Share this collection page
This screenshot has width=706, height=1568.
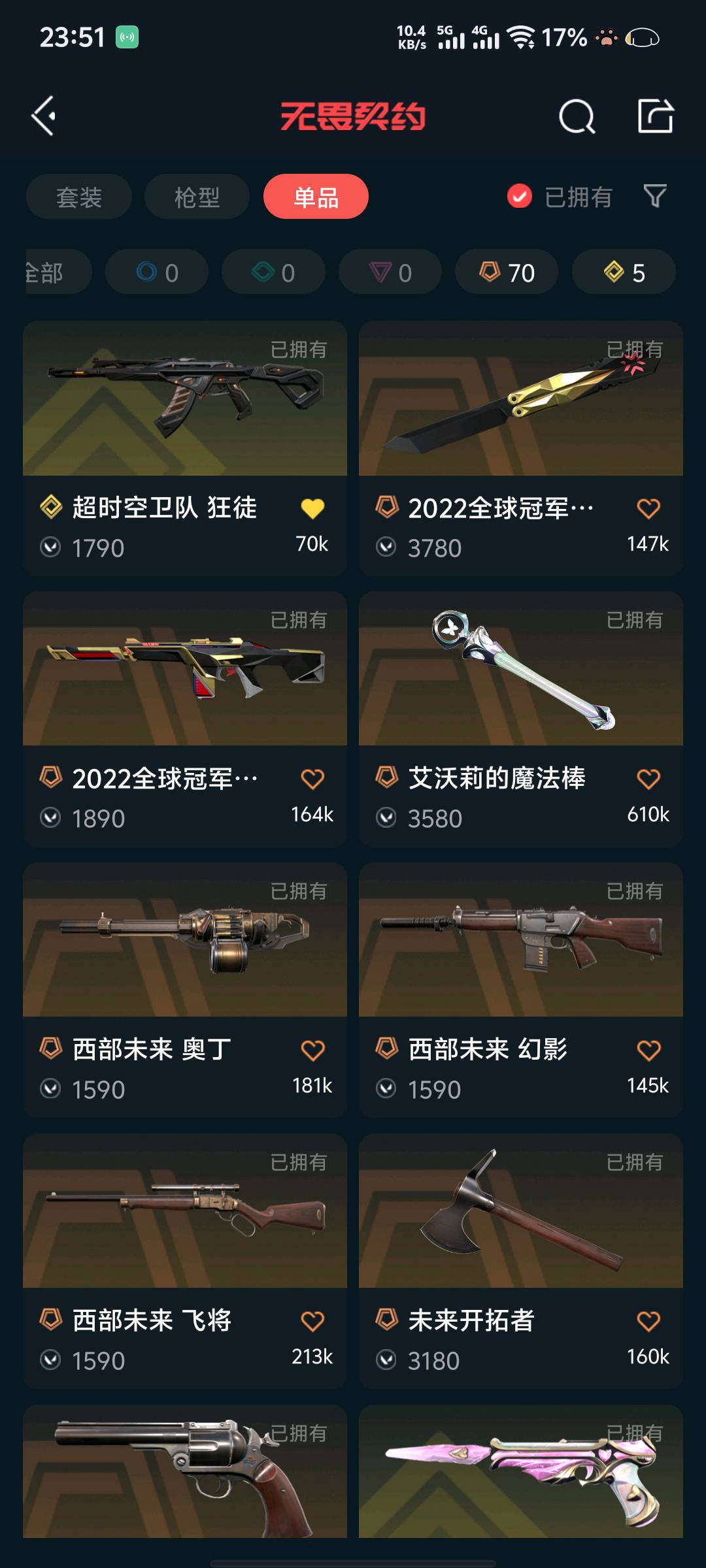tap(655, 117)
